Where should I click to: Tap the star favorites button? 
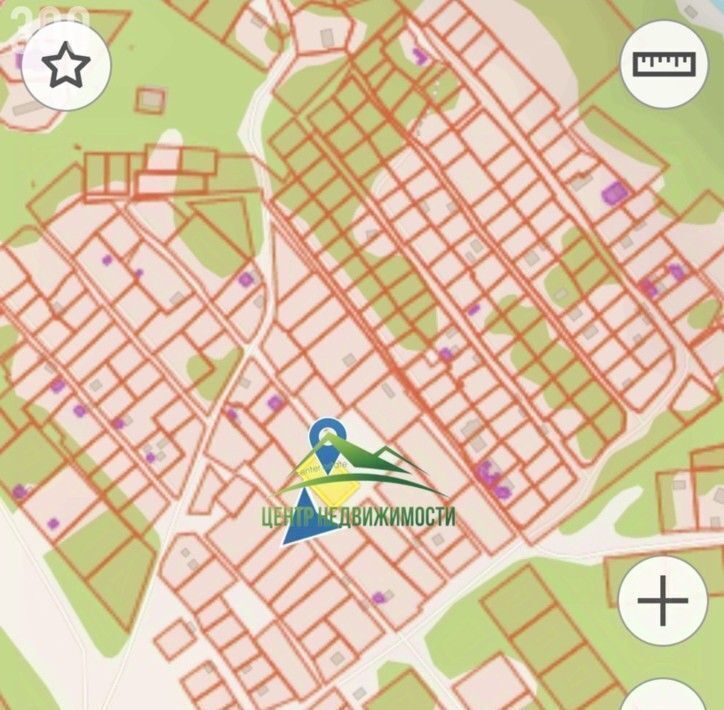coord(66,66)
